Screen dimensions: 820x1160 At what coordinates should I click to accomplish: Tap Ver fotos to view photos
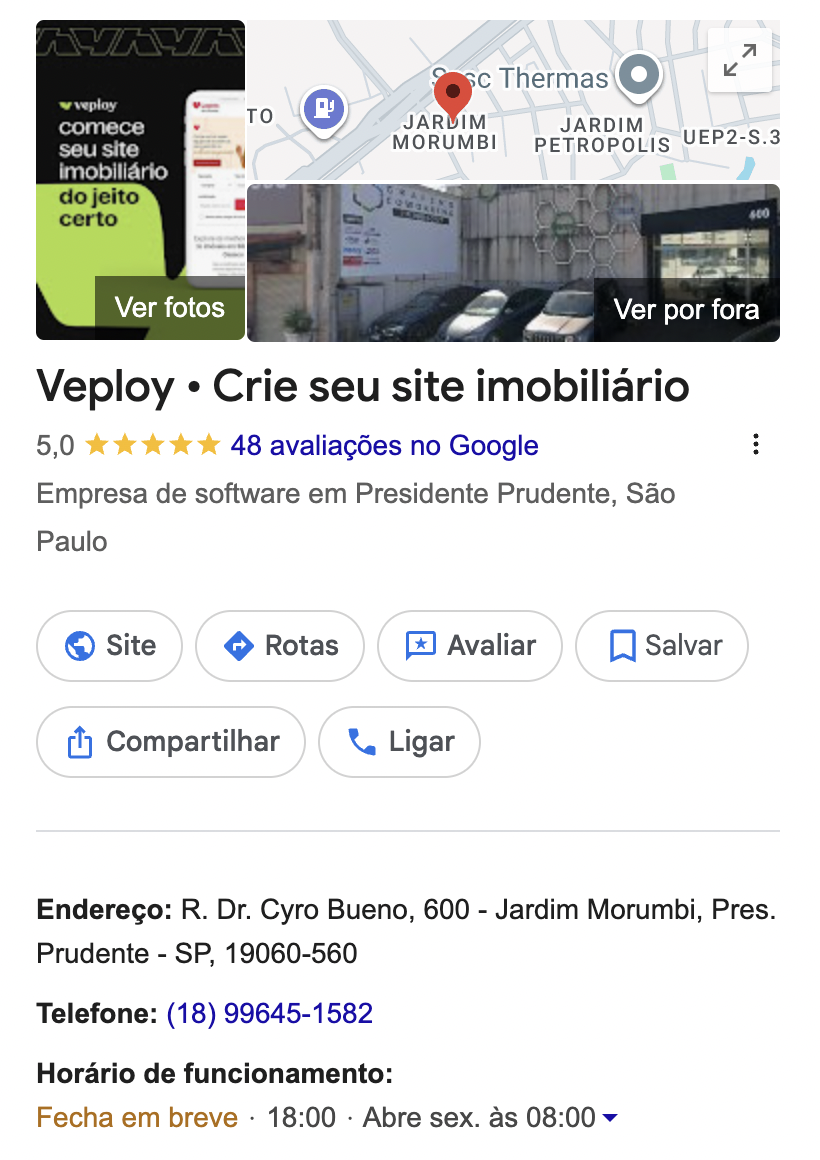coord(169,307)
